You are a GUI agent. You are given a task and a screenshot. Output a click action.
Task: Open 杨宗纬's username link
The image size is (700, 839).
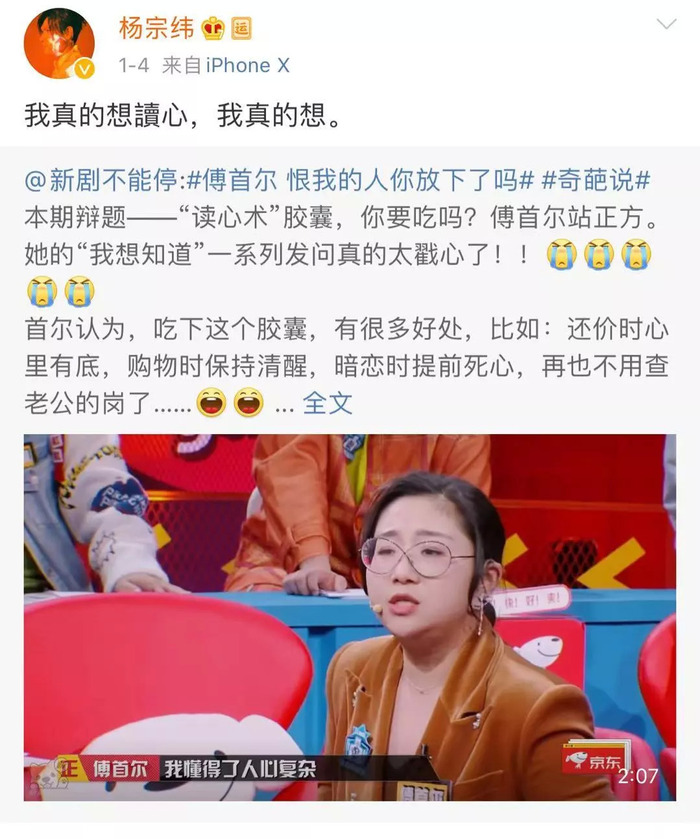tap(156, 28)
